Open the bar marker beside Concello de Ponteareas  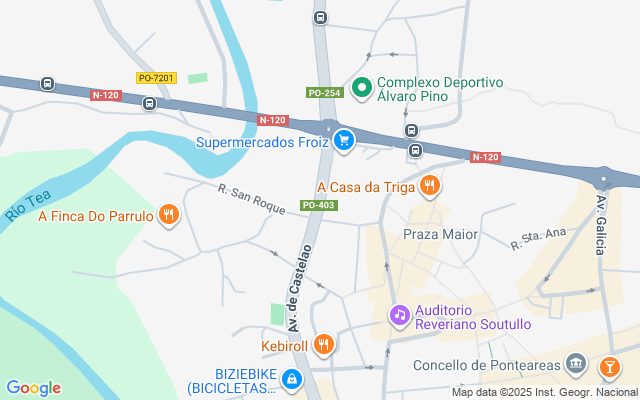coord(609,369)
